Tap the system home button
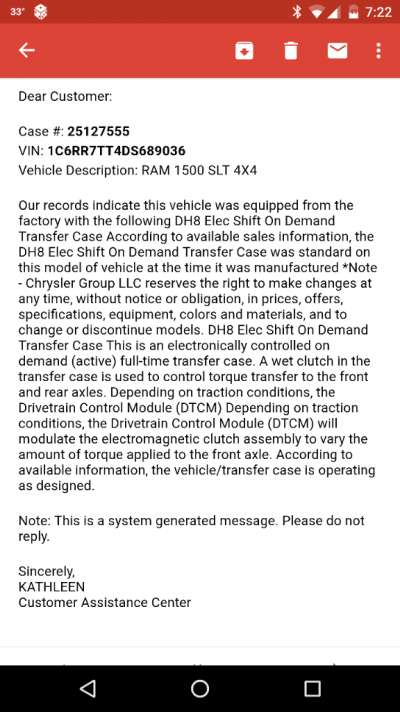 (x=200, y=688)
